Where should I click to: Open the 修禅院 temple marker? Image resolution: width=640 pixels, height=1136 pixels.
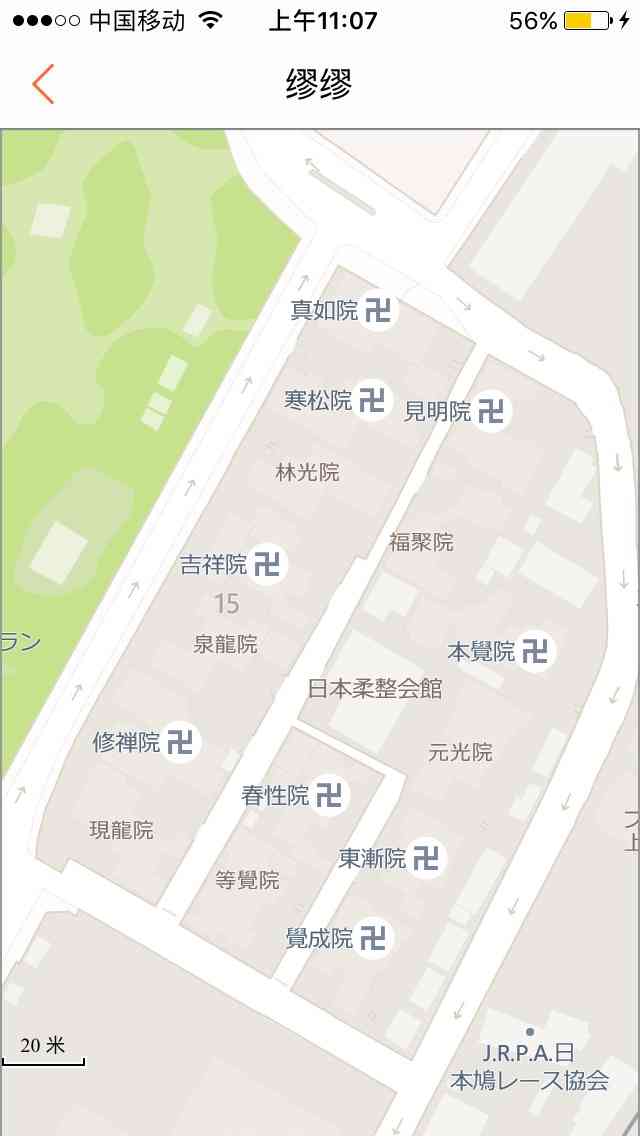click(x=181, y=742)
